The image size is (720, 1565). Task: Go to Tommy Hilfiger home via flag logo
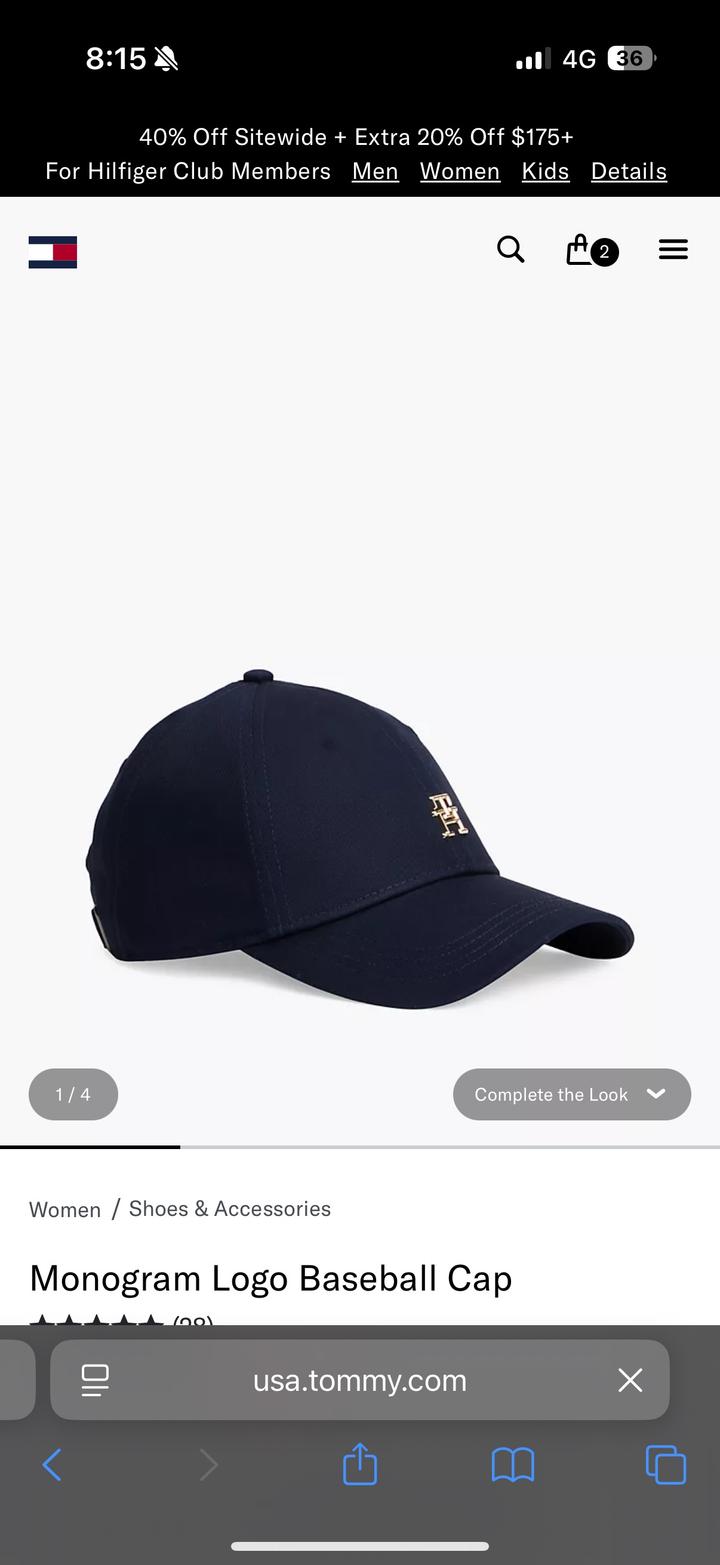(x=53, y=252)
